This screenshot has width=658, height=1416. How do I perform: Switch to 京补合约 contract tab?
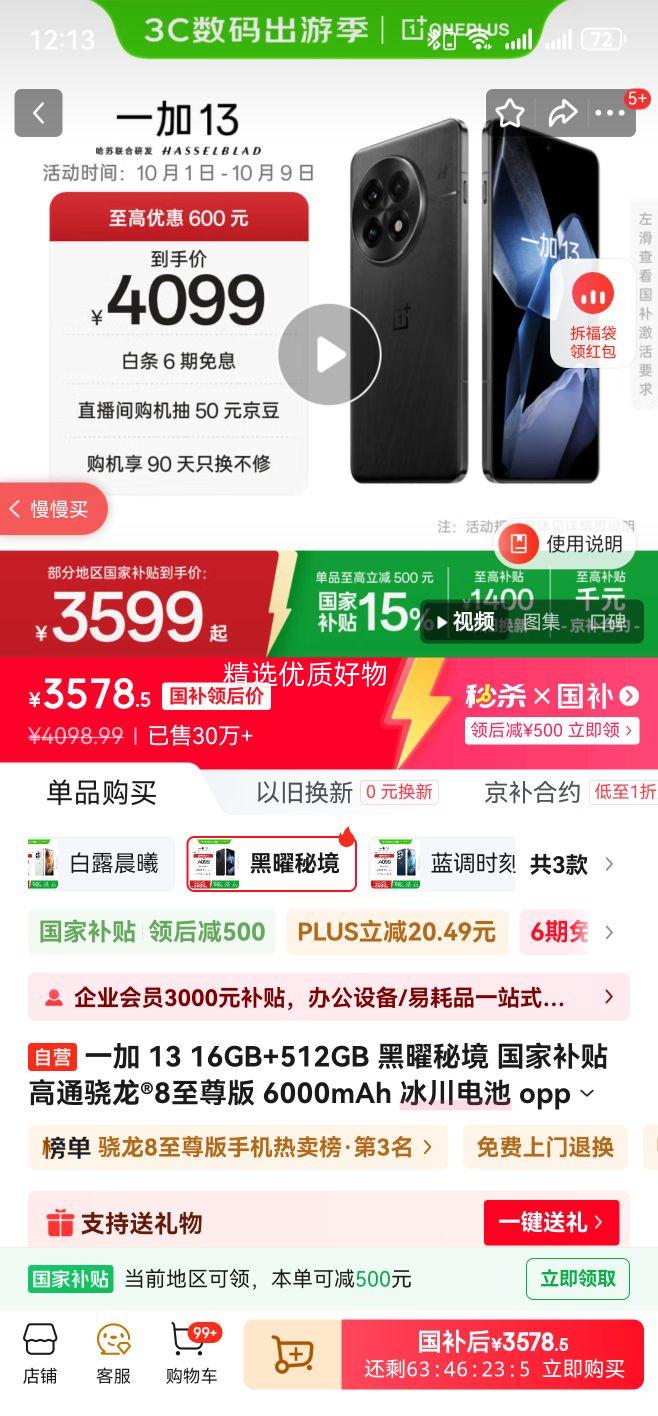pyautogui.click(x=532, y=792)
